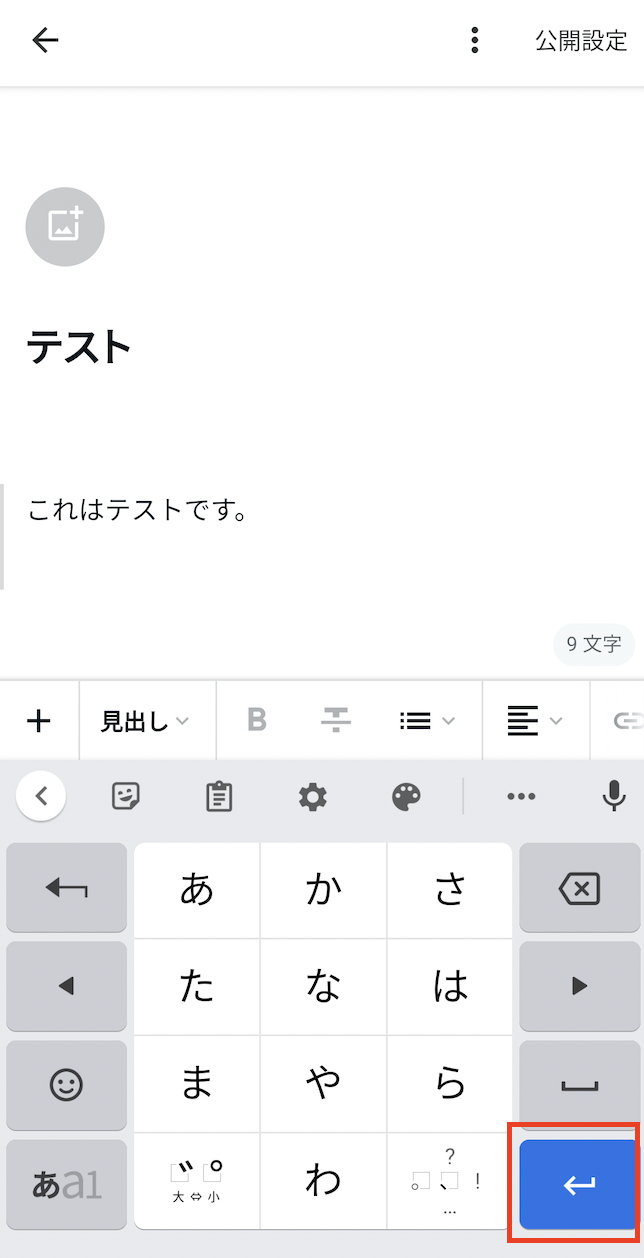This screenshot has width=644, height=1258.
Task: Go back using the top arrow
Action: (45, 40)
